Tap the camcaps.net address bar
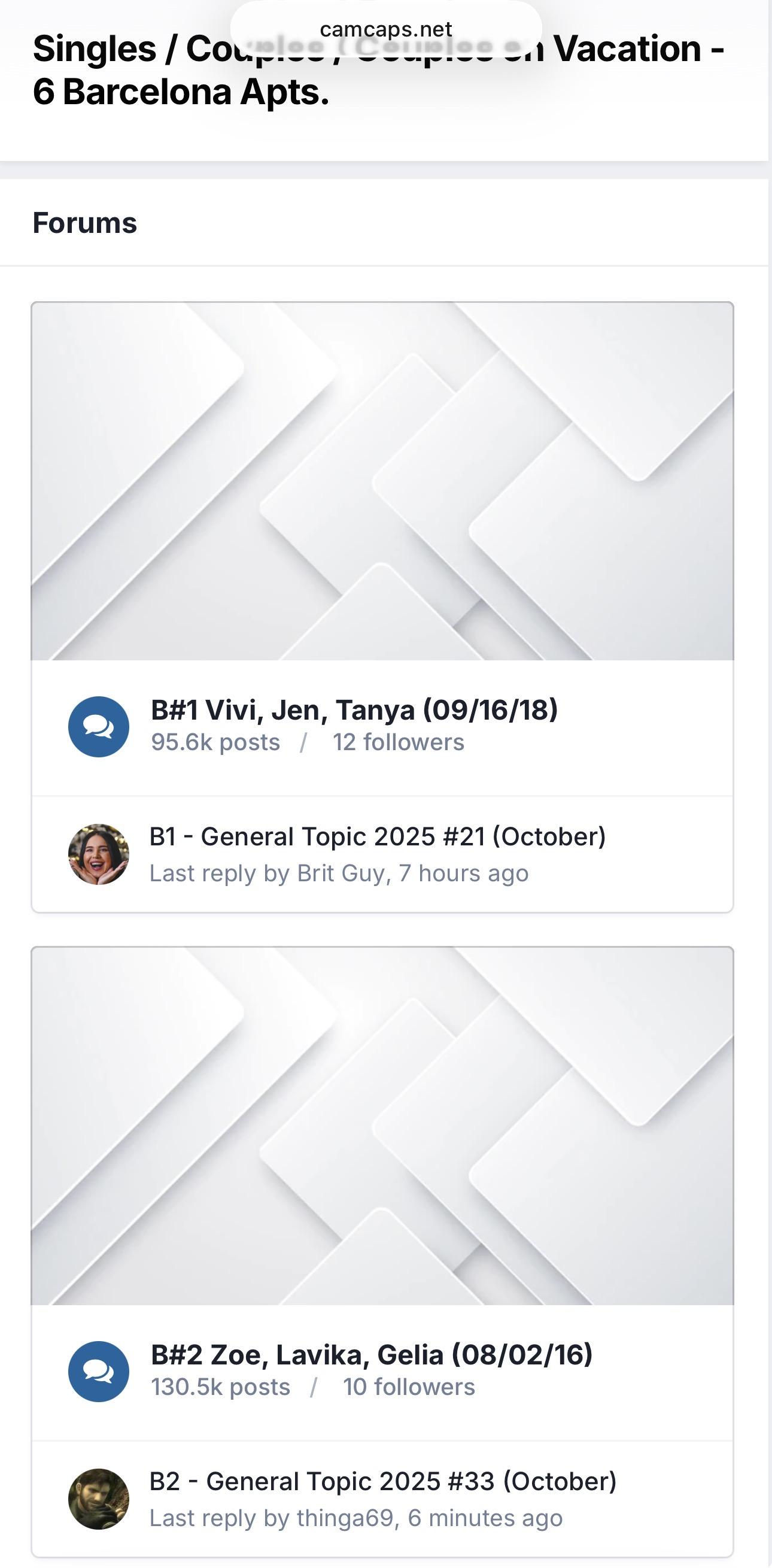 385,29
